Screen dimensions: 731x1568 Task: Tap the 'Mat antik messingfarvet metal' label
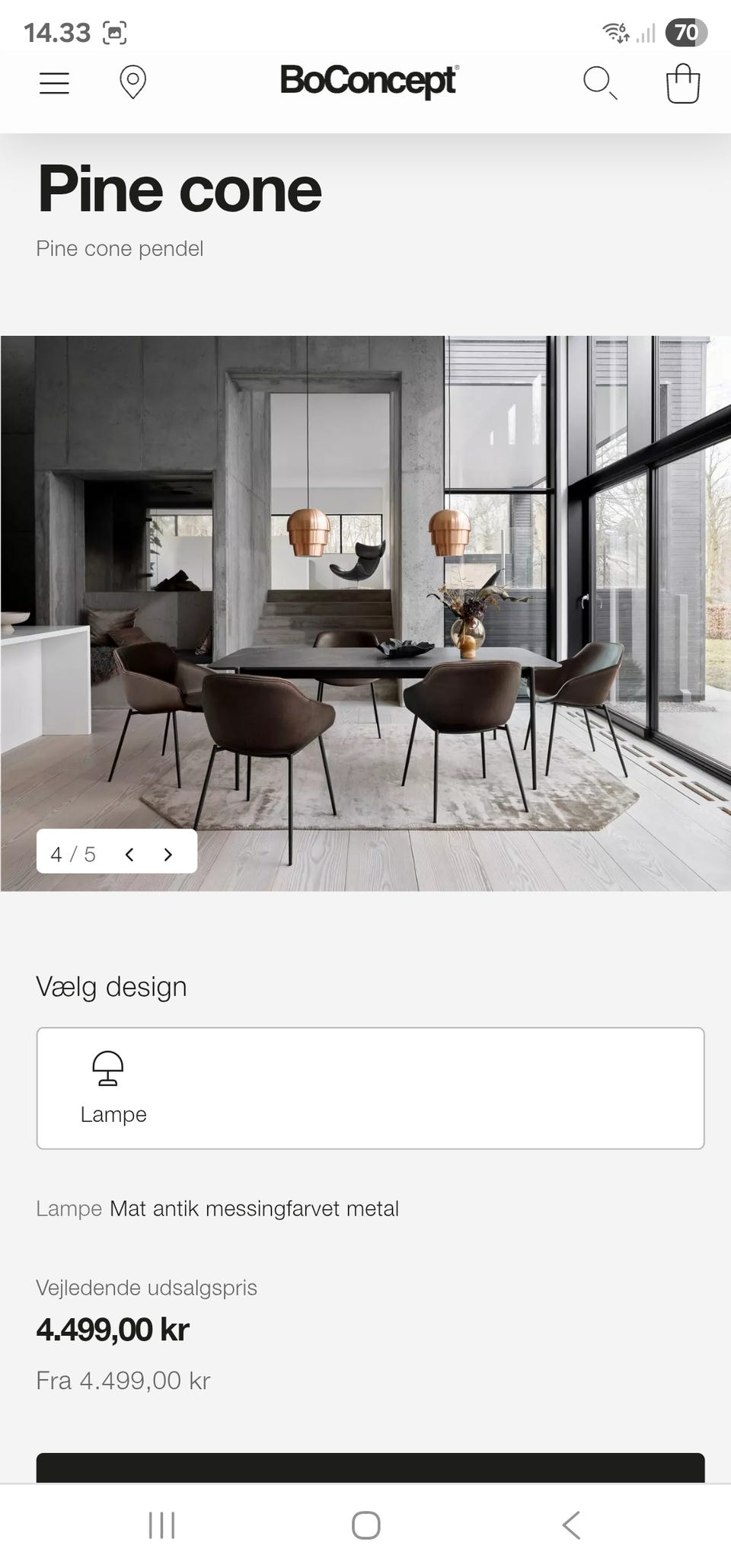[254, 1209]
